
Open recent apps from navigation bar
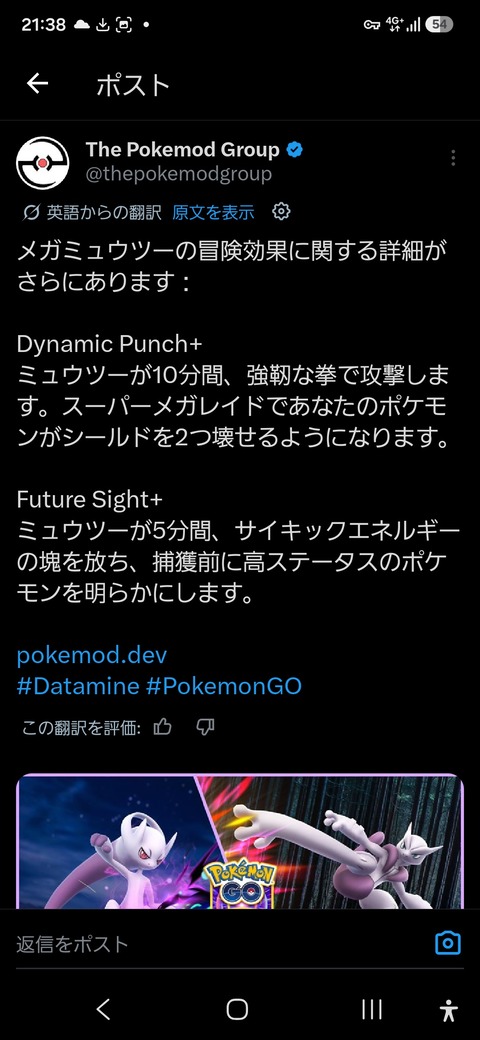(x=372, y=1009)
